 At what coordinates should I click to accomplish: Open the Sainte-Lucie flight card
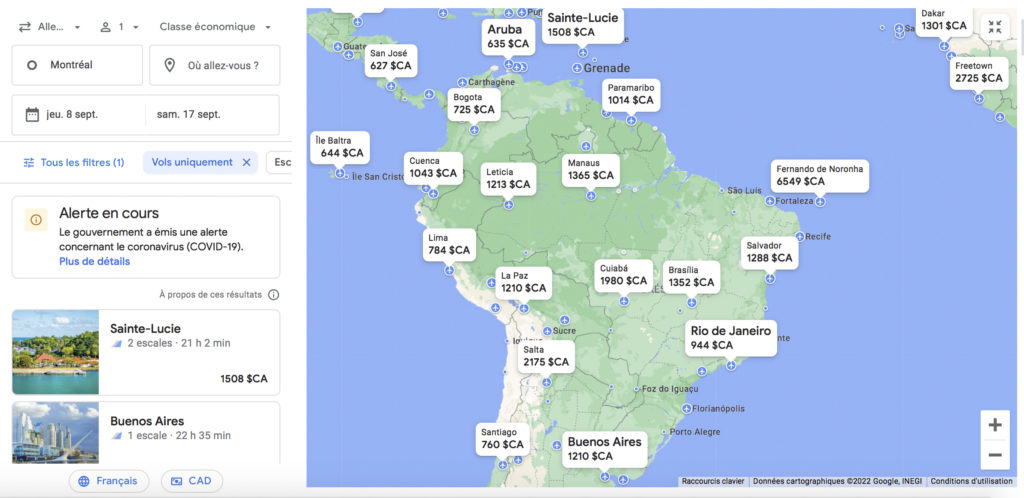146,352
